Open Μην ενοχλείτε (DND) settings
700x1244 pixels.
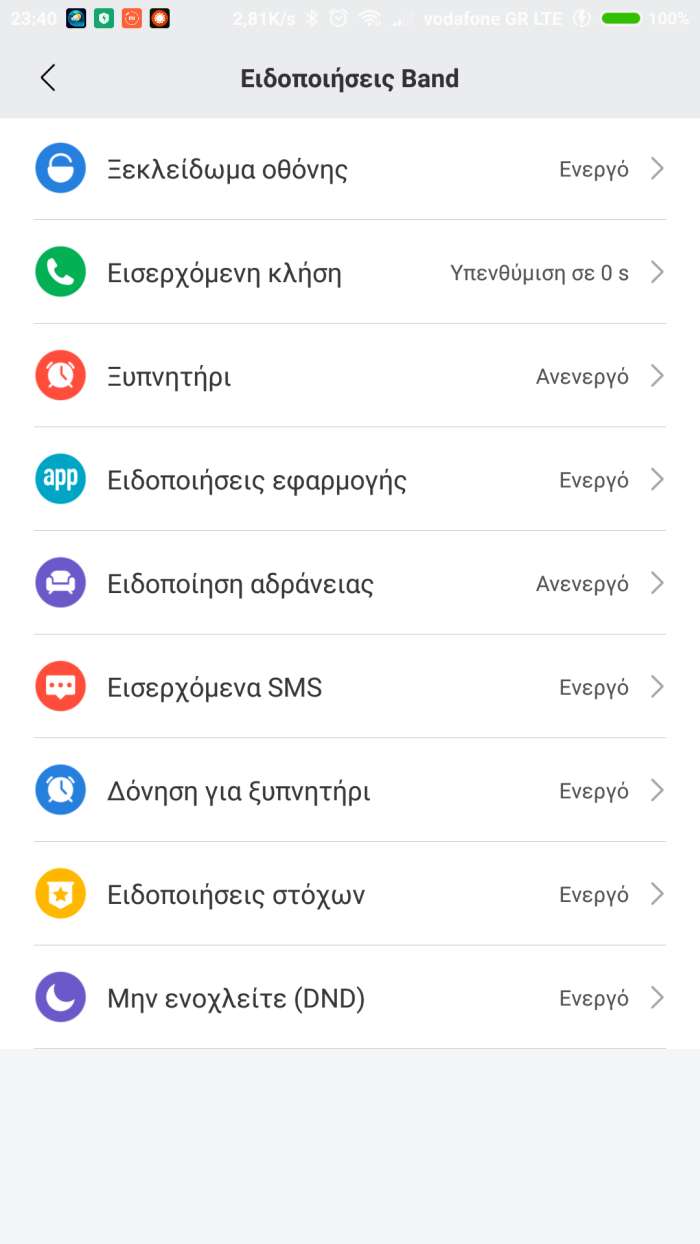(350, 998)
